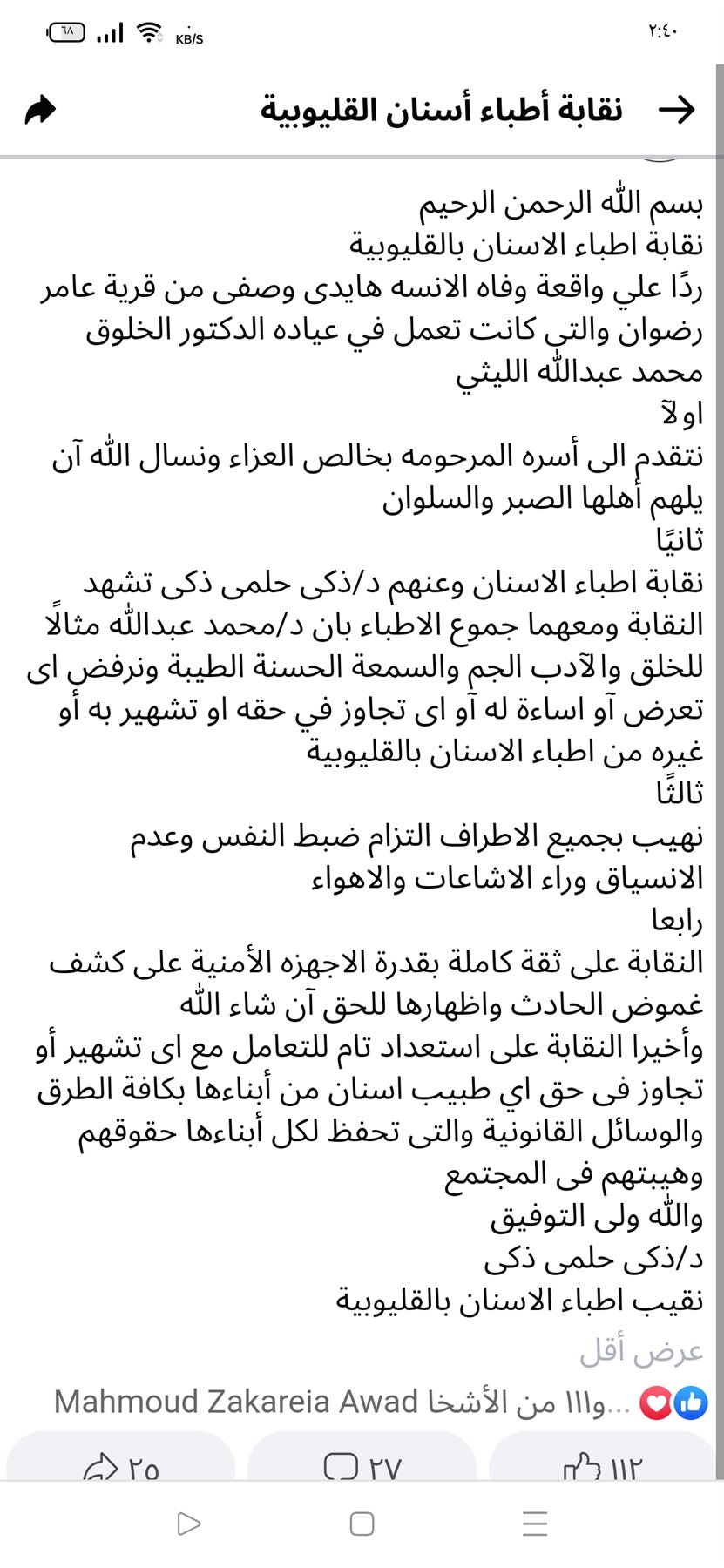
Task: Like the post with 112 likes
Action: 603,1469
